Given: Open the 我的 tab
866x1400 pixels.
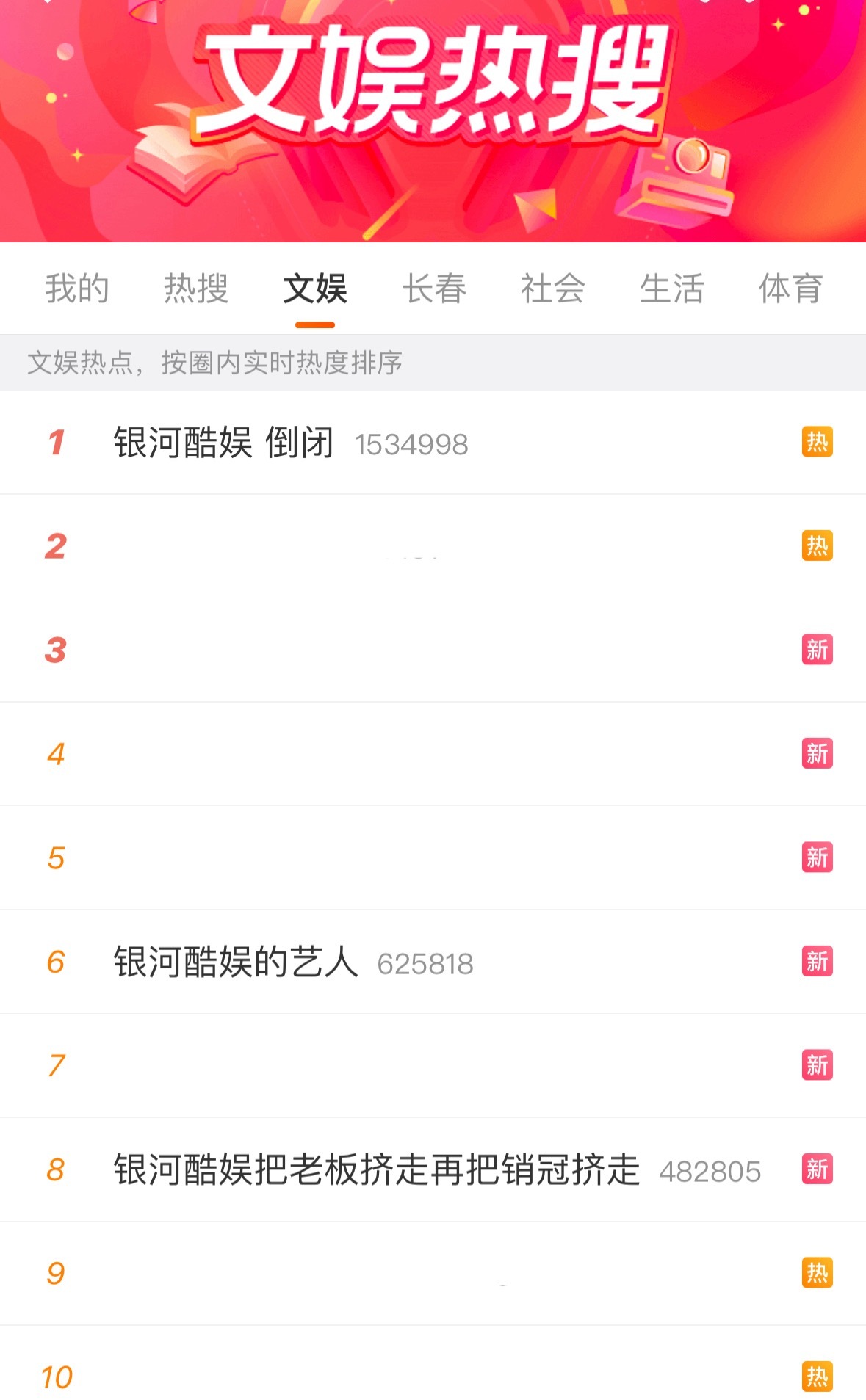Looking at the screenshot, I should [x=76, y=289].
